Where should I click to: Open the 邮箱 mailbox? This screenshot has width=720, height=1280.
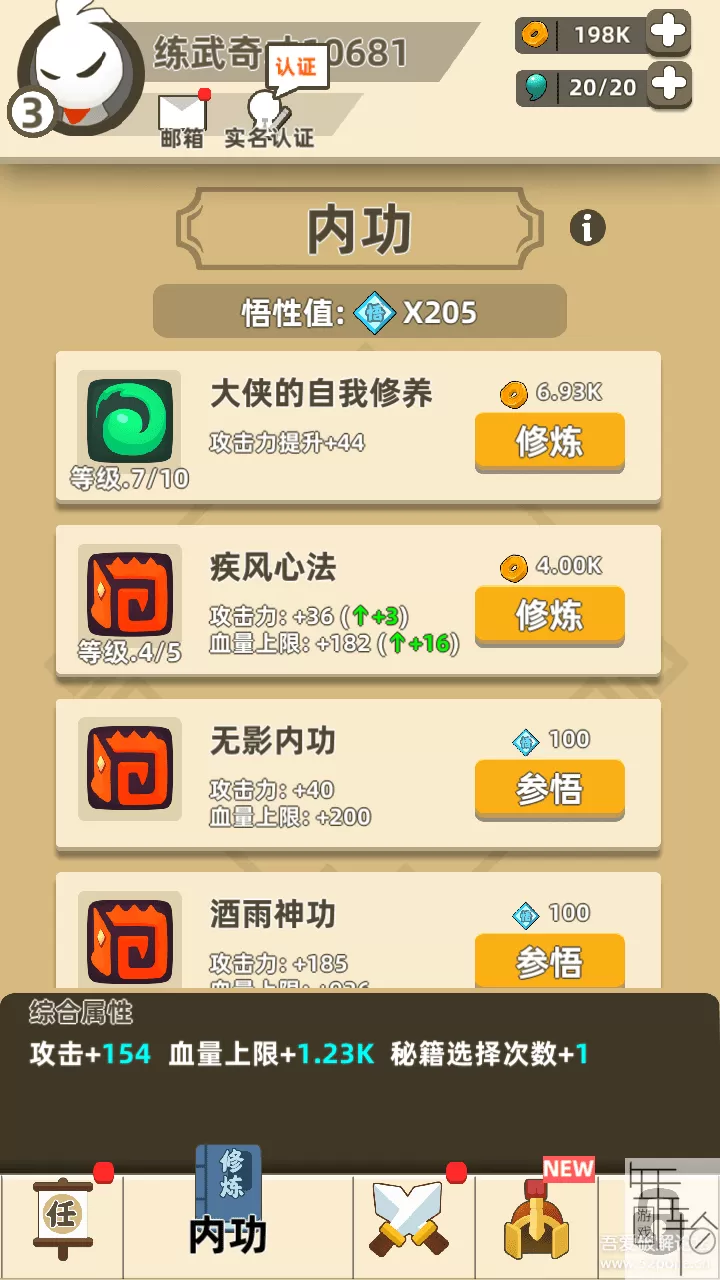tap(182, 118)
